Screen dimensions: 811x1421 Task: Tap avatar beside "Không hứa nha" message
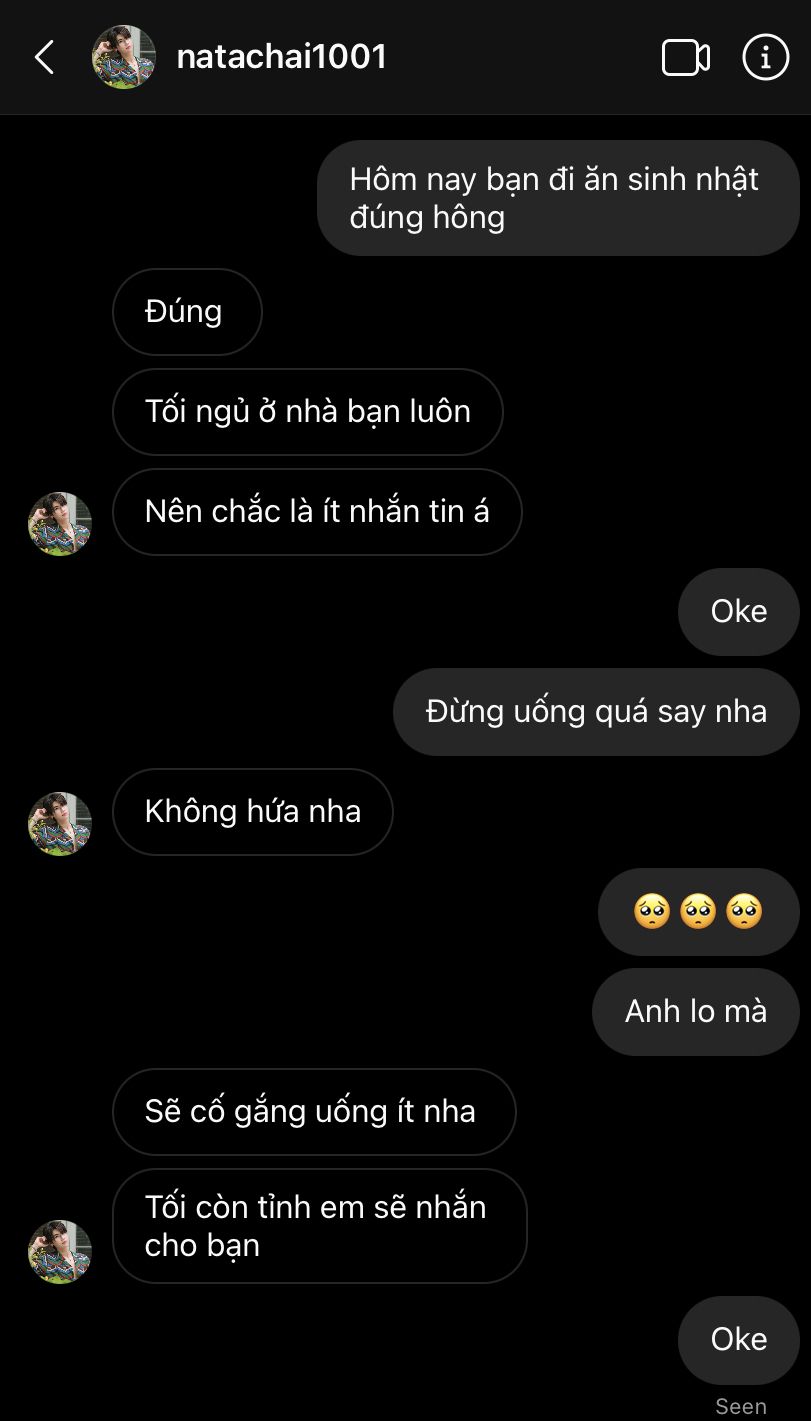60,824
